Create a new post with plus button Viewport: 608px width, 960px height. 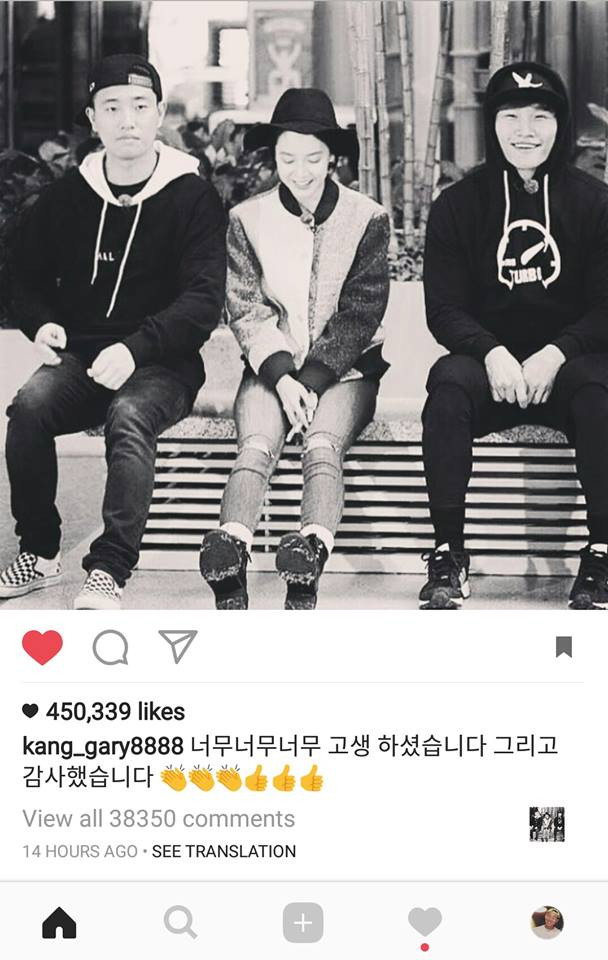coord(302,923)
